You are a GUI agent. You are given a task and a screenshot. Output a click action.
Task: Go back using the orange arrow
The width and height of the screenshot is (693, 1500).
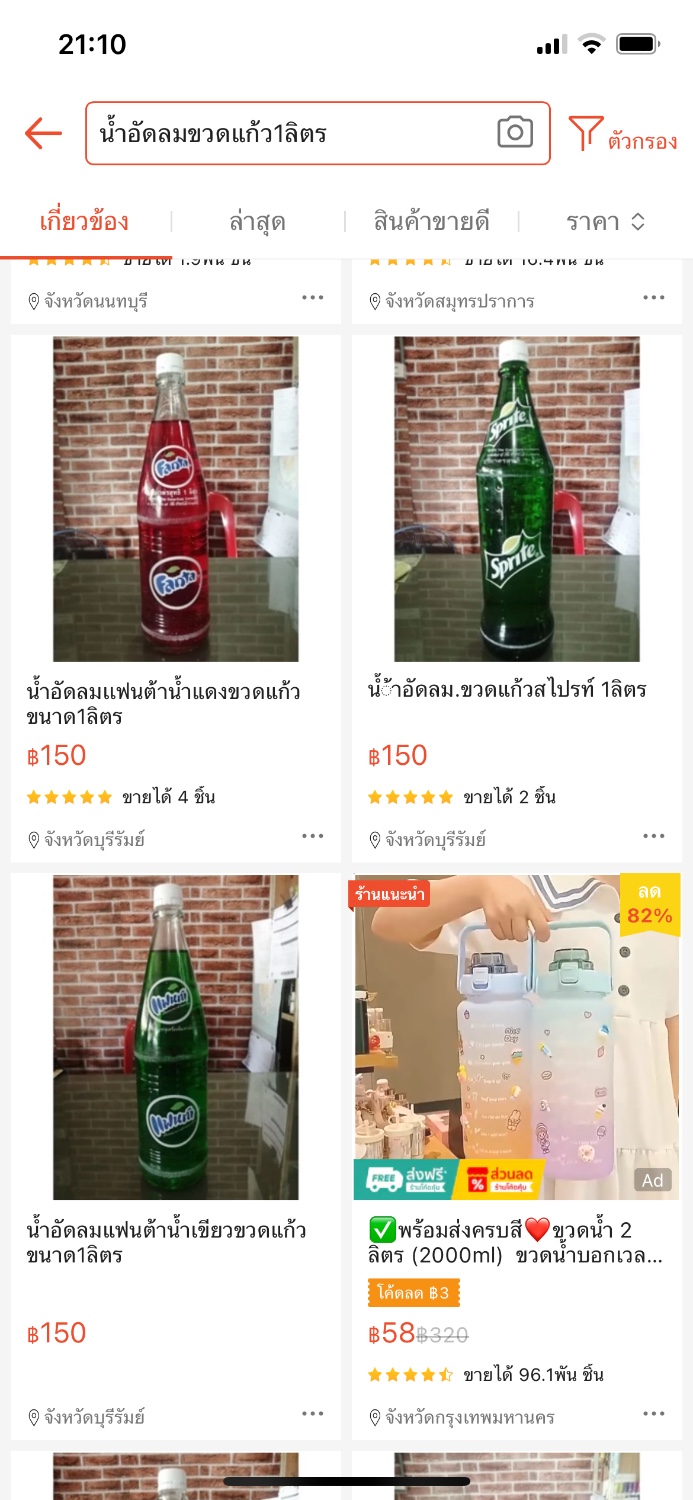pyautogui.click(x=43, y=133)
